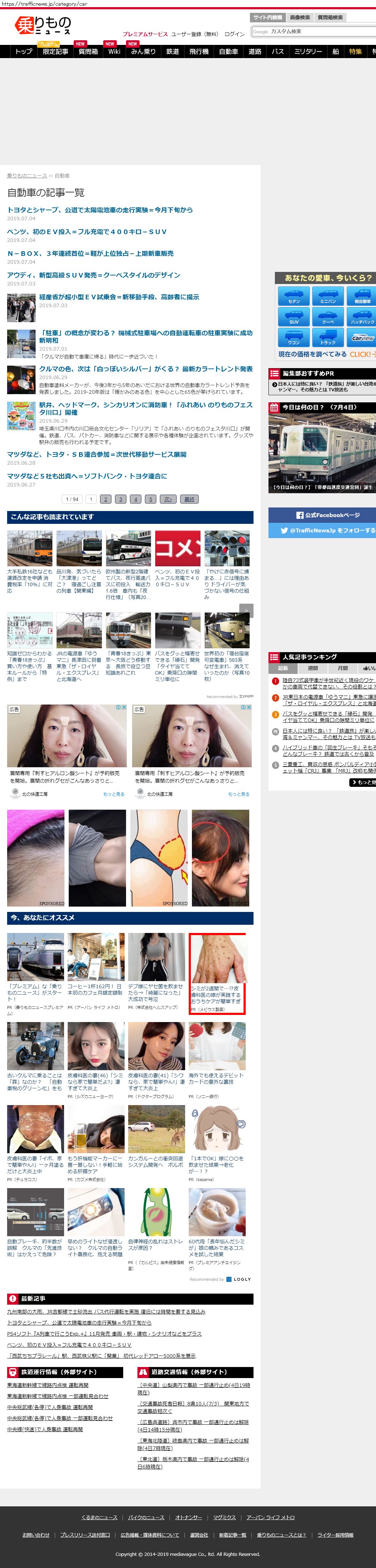Open the プレミアムサービス link
This screenshot has height=1568, width=376.
coord(145,34)
